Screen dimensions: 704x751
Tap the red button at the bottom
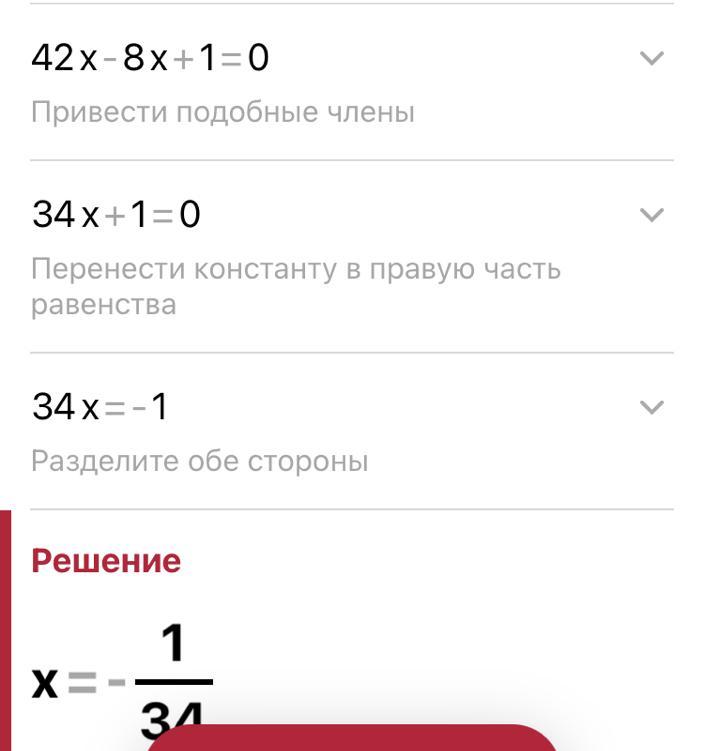point(352,738)
